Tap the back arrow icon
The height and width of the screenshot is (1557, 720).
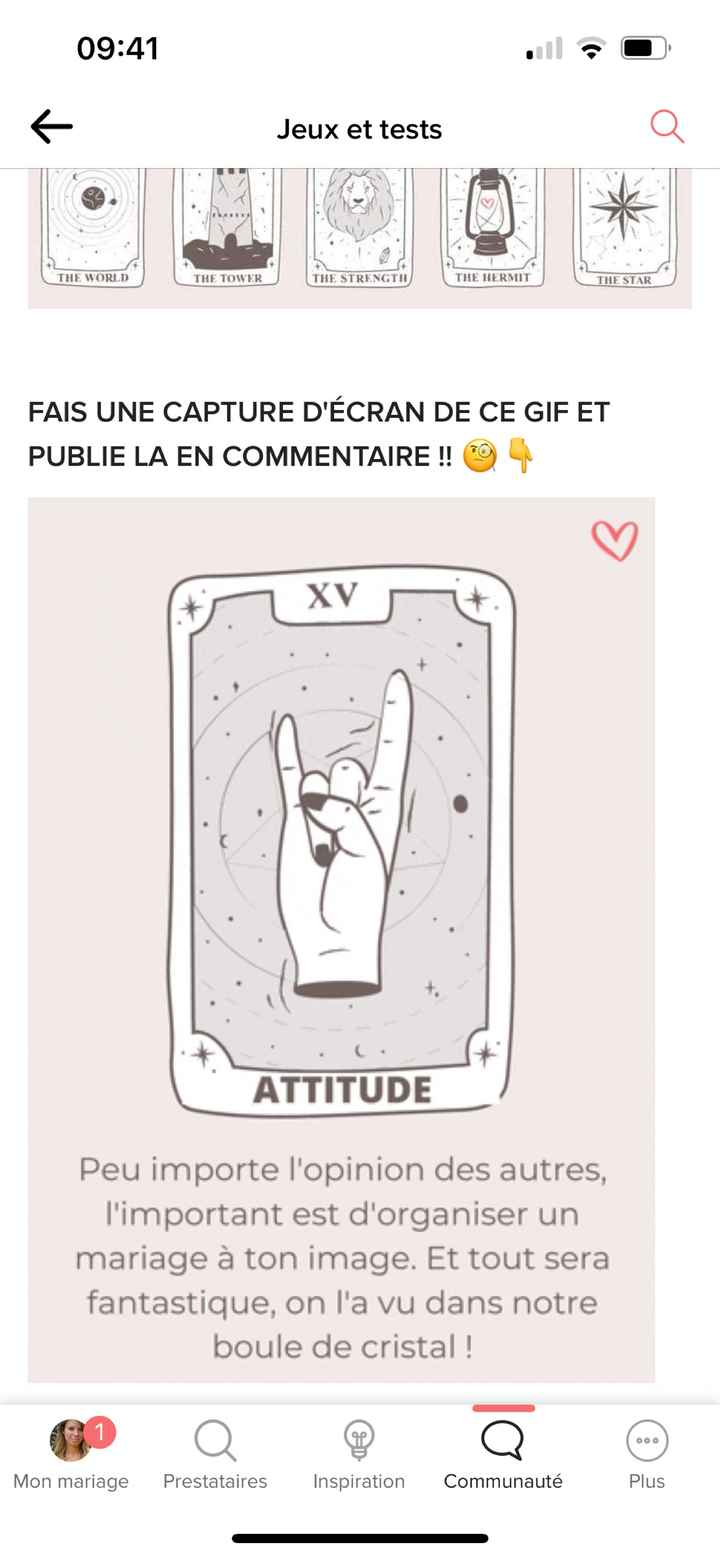(49, 126)
